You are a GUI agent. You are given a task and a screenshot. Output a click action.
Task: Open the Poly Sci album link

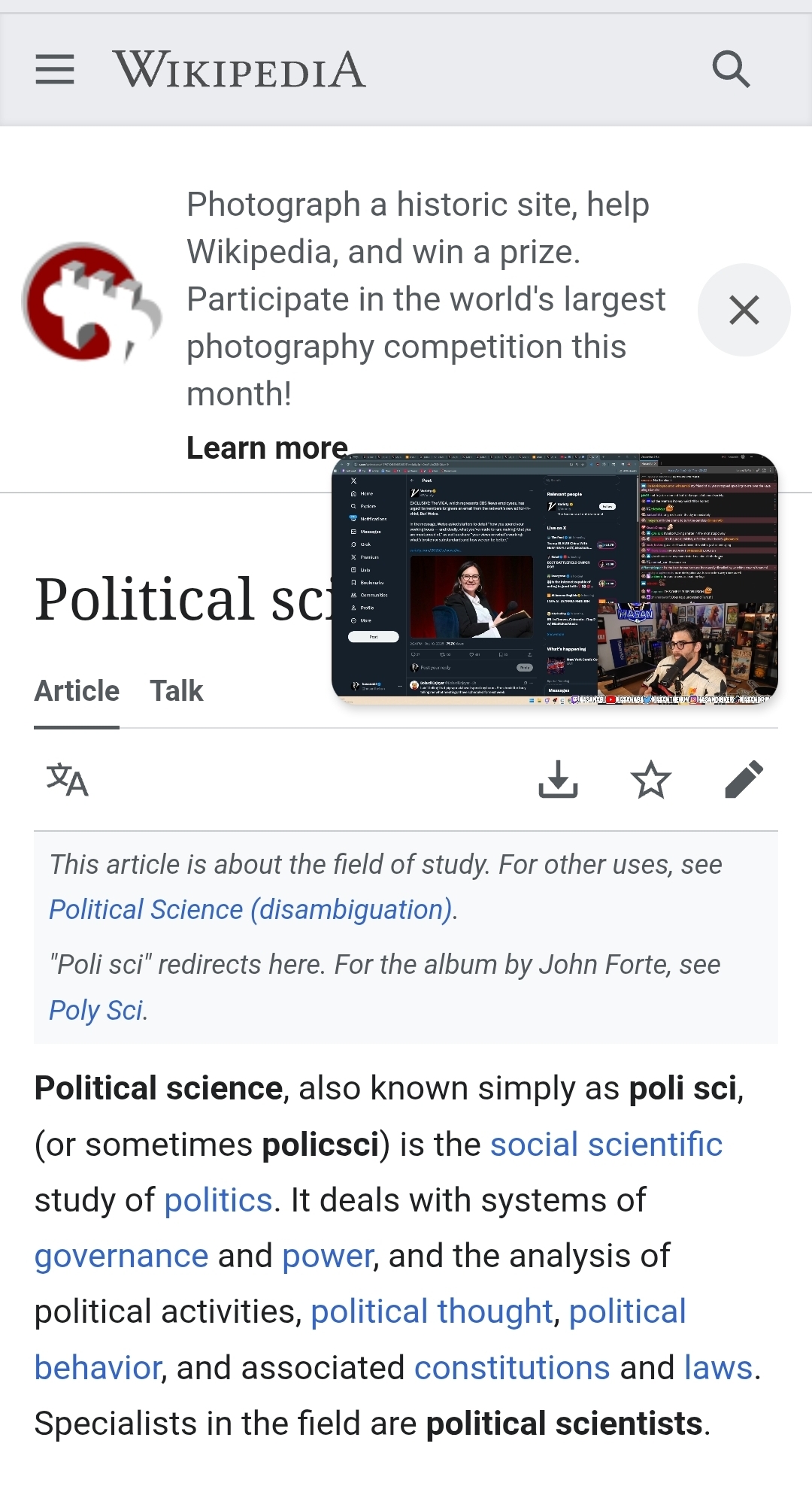click(96, 1011)
